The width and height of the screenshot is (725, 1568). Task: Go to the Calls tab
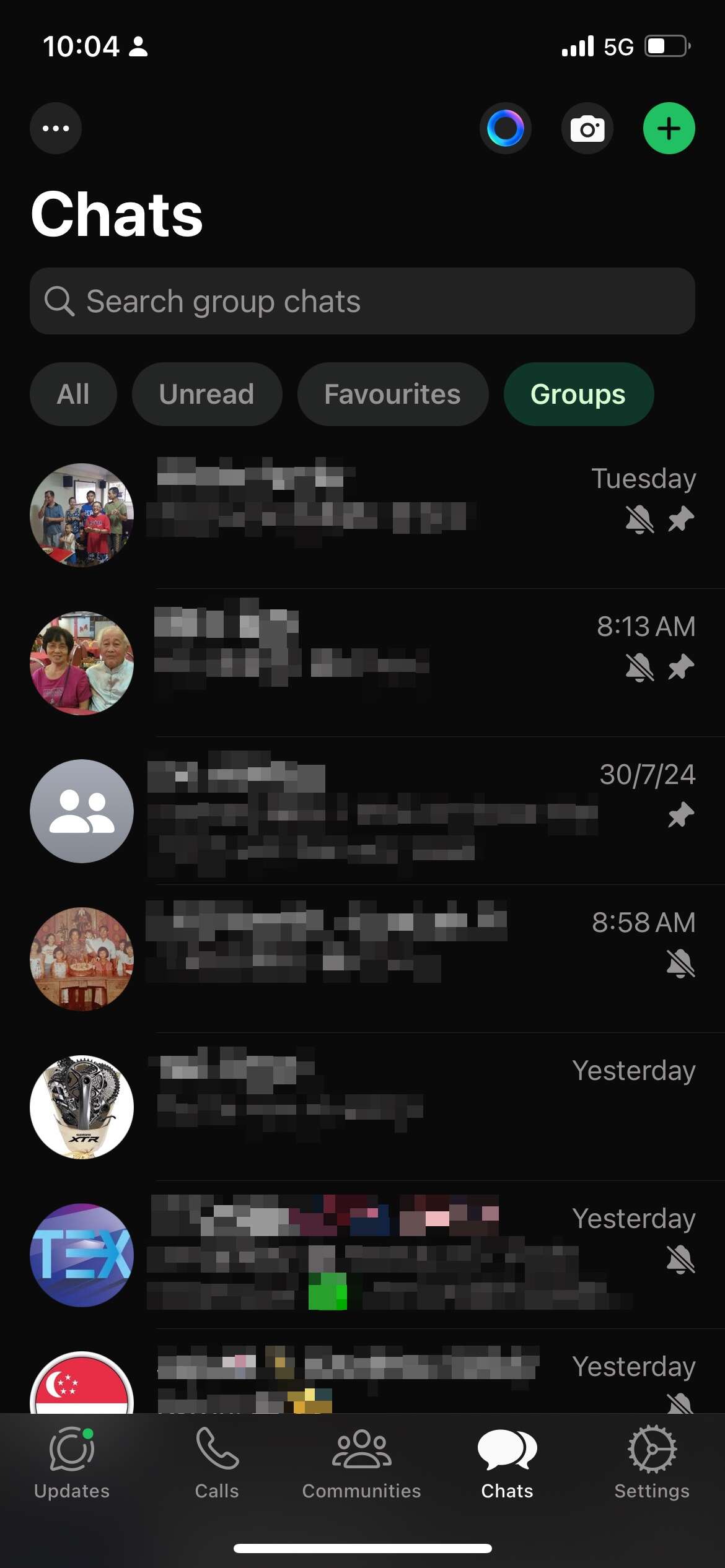[217, 1464]
